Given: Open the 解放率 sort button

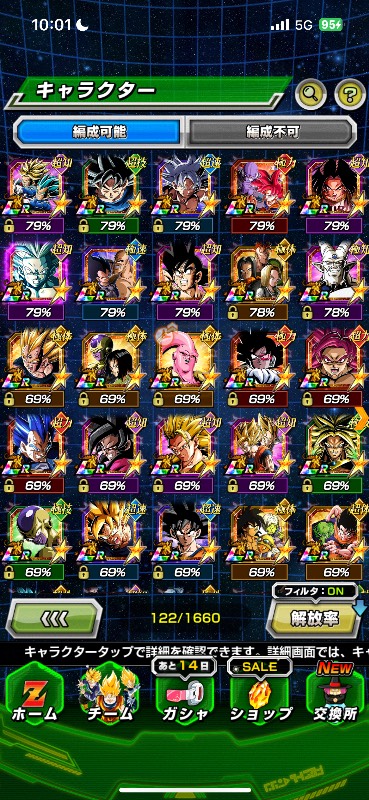Looking at the screenshot, I should [314, 618].
